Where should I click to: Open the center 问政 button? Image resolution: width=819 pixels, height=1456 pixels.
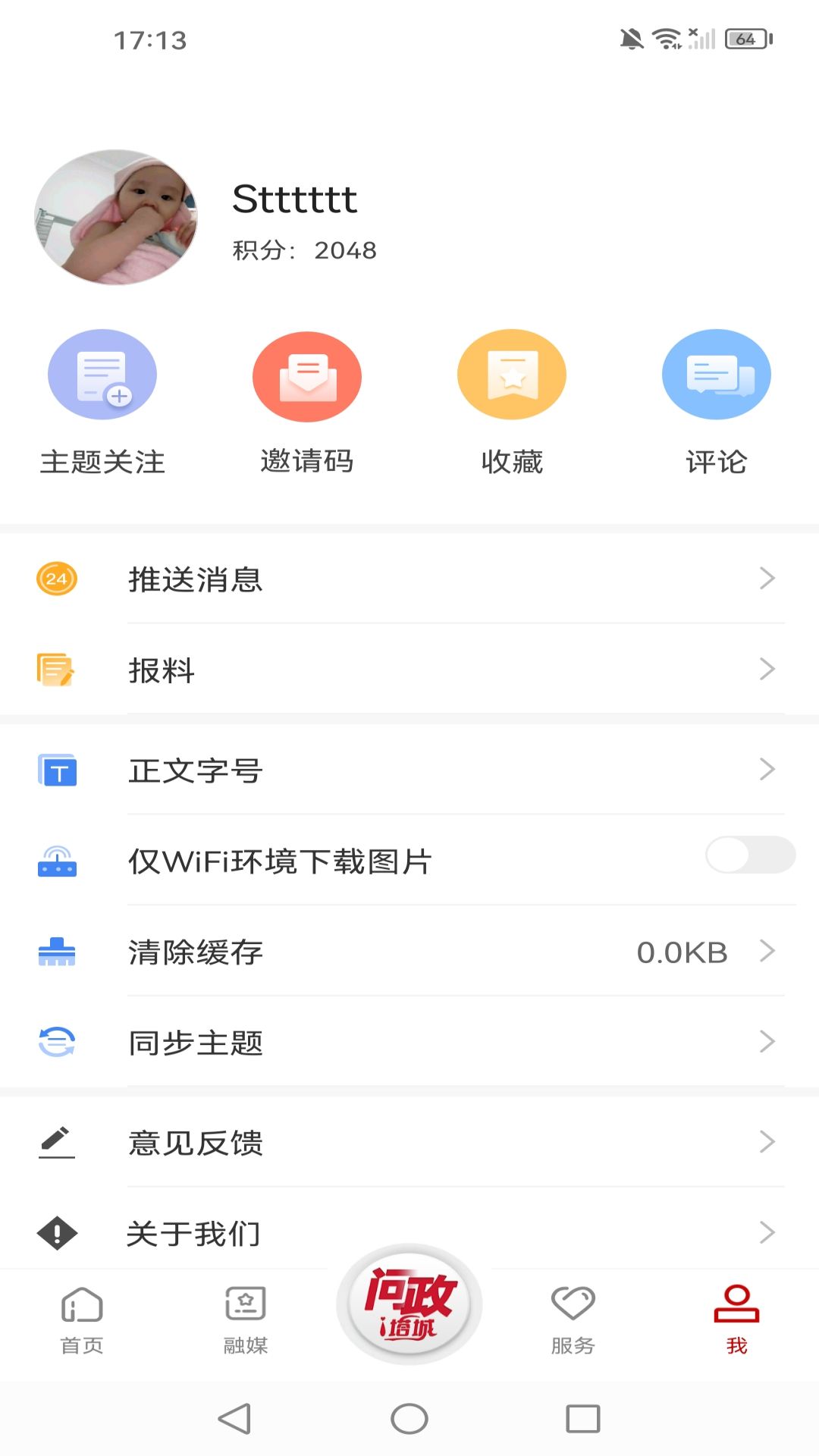click(x=409, y=1304)
